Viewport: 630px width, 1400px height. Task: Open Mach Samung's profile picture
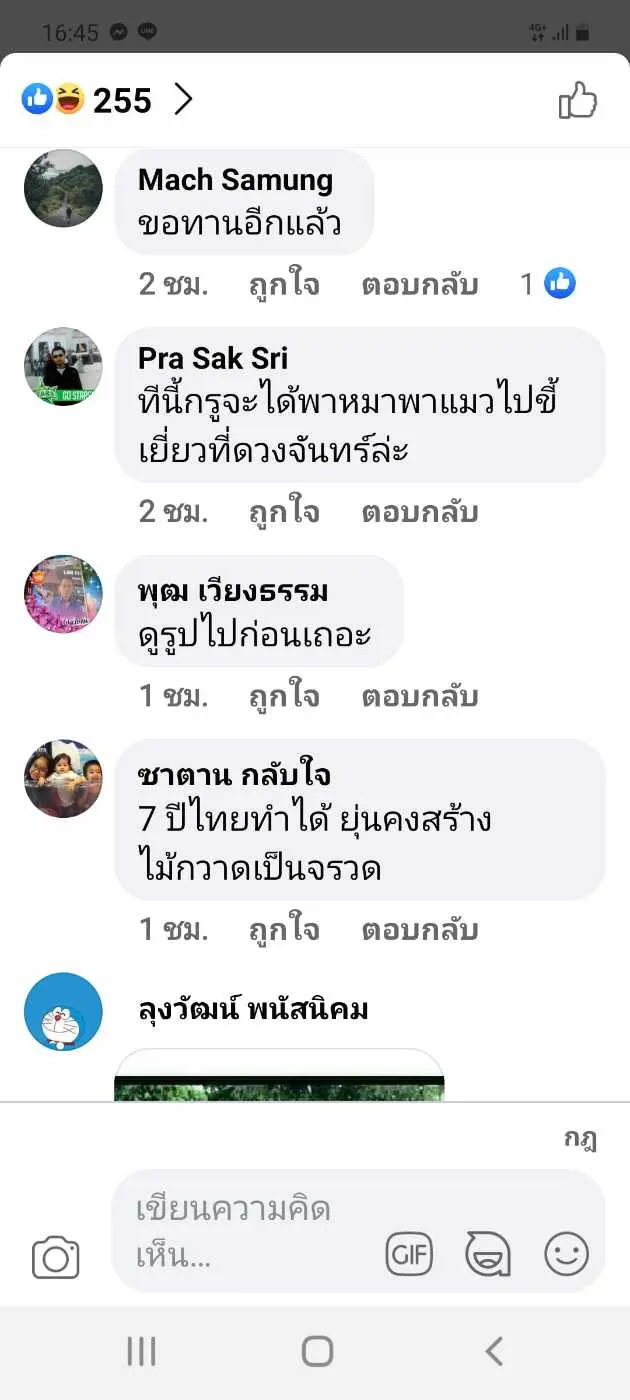pyautogui.click(x=63, y=188)
